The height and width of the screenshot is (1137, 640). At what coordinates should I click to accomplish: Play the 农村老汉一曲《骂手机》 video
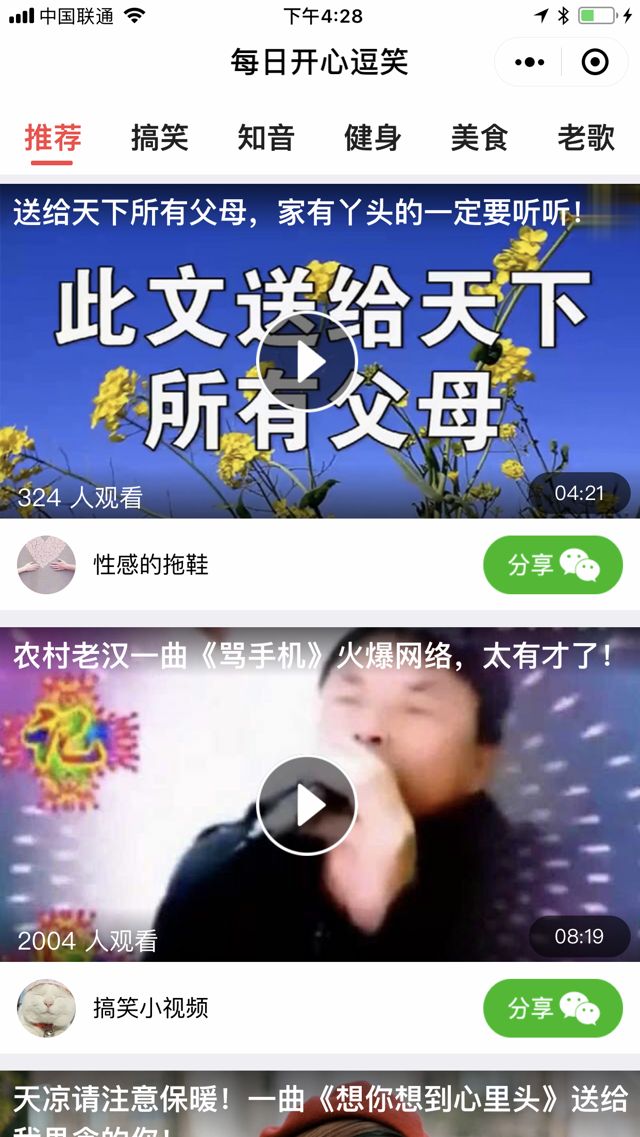click(x=307, y=805)
